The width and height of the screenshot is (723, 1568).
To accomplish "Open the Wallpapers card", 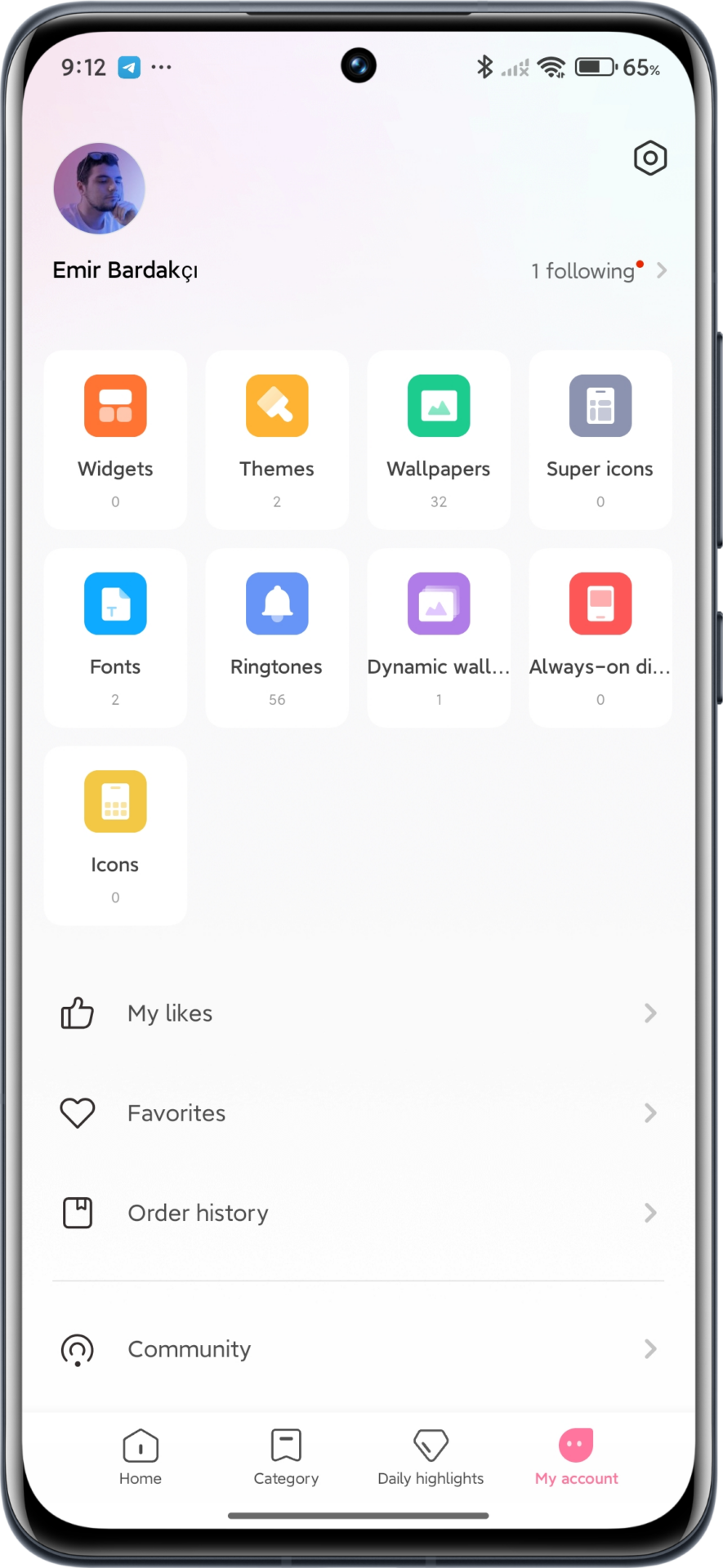I will coord(439,439).
